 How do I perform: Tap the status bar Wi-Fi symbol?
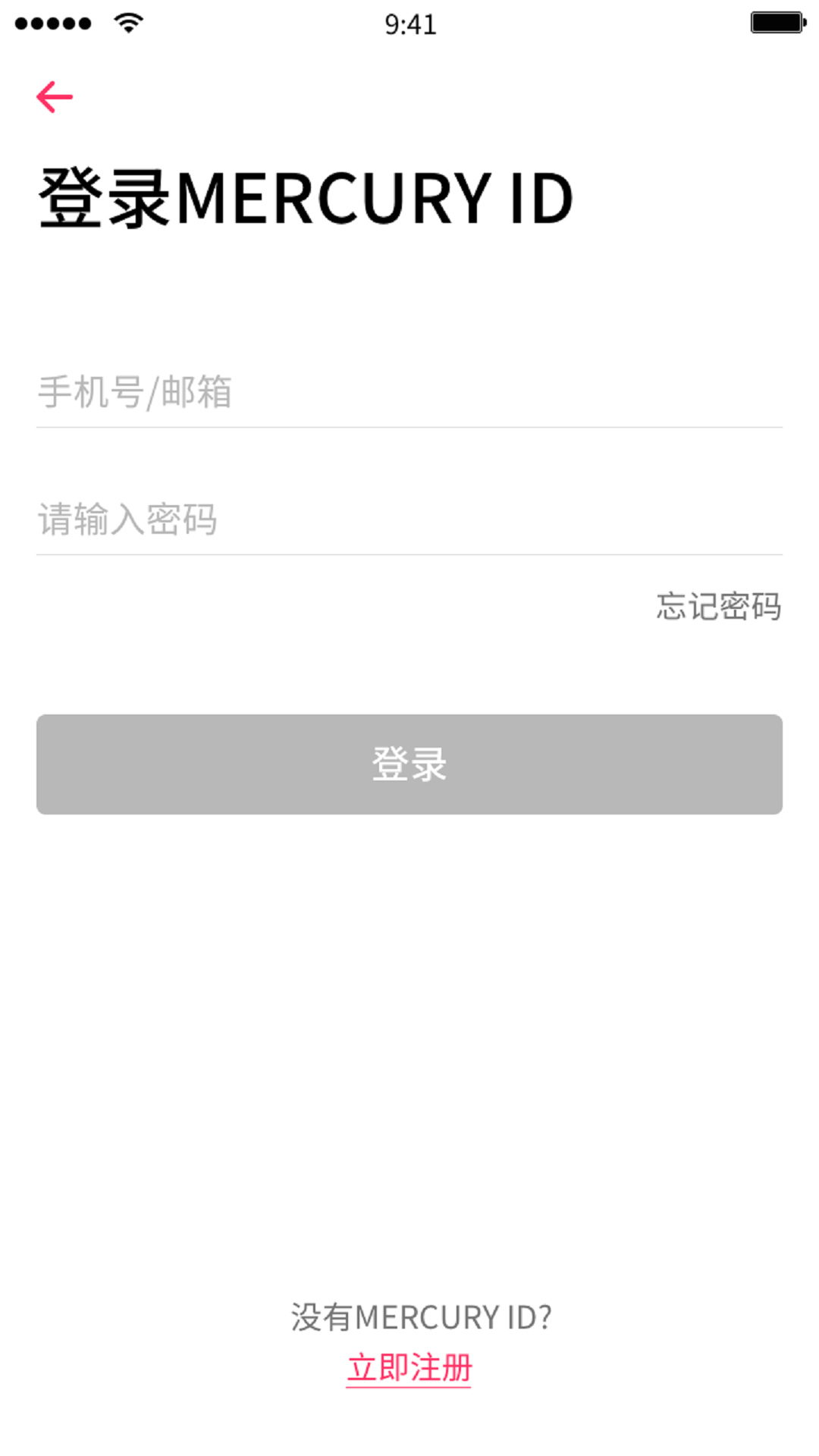coord(127,24)
